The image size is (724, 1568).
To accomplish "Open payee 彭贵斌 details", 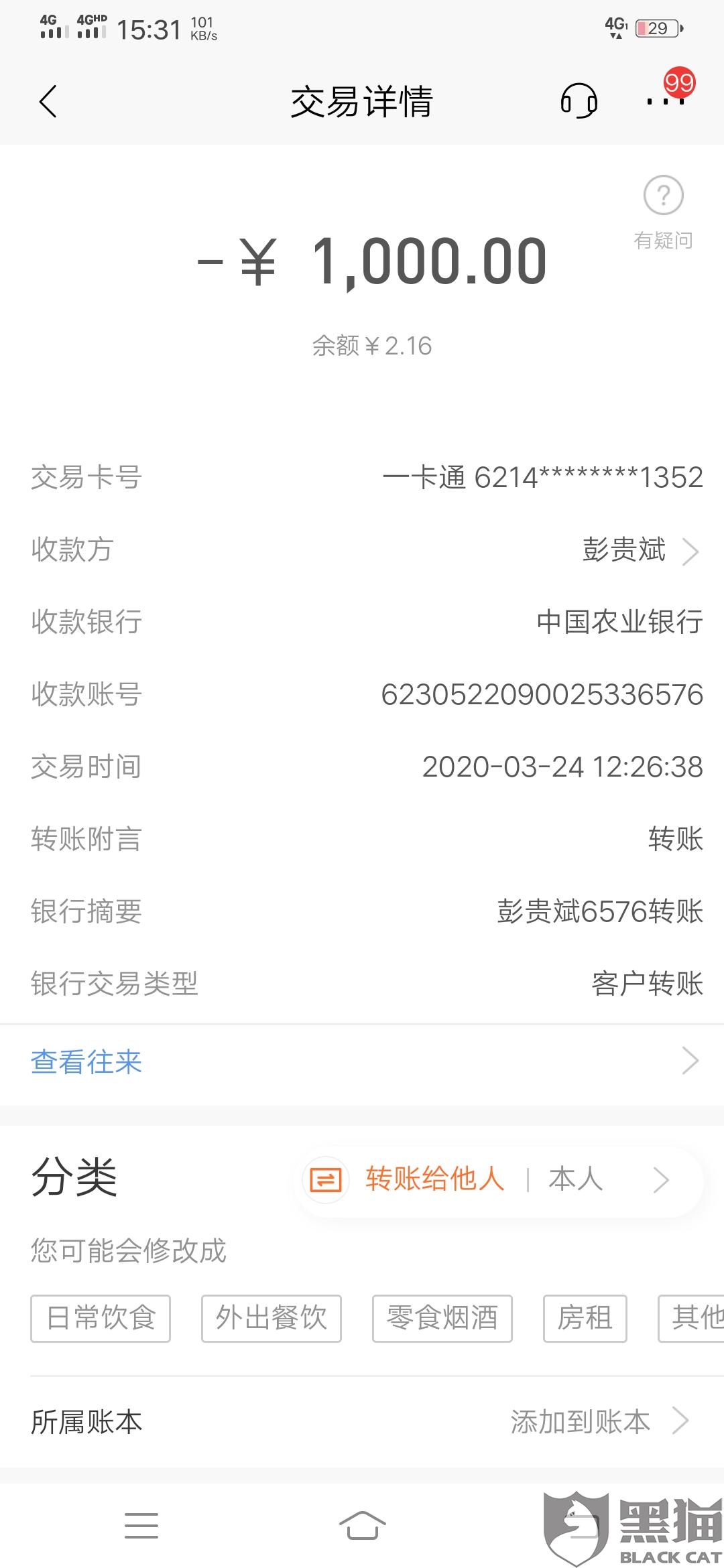I will pos(639,550).
